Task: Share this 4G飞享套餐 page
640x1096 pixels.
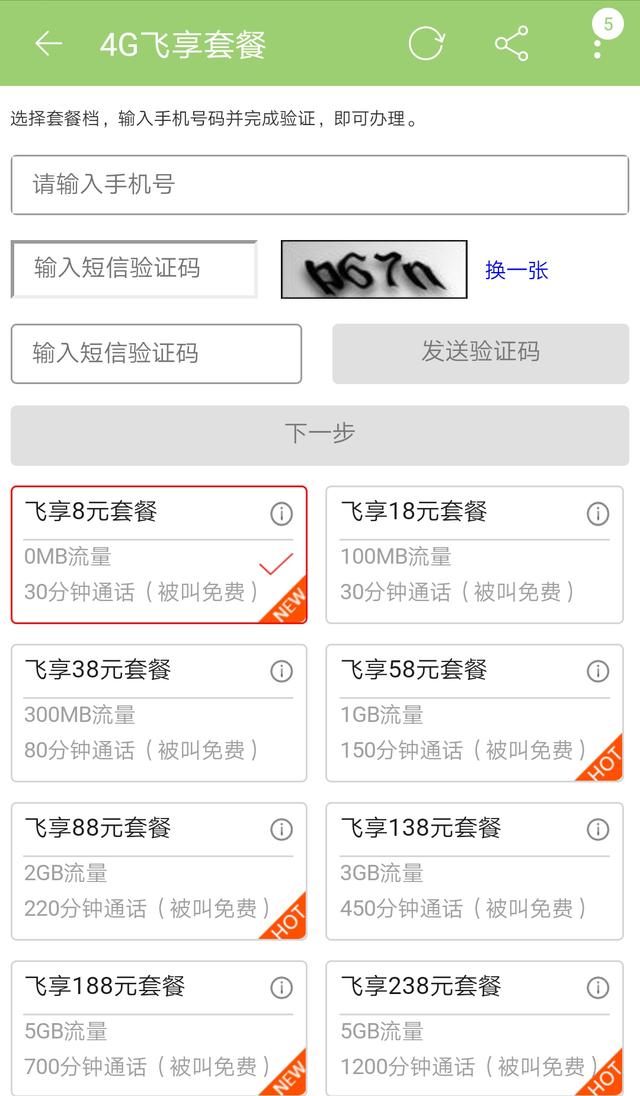Action: click(x=511, y=44)
